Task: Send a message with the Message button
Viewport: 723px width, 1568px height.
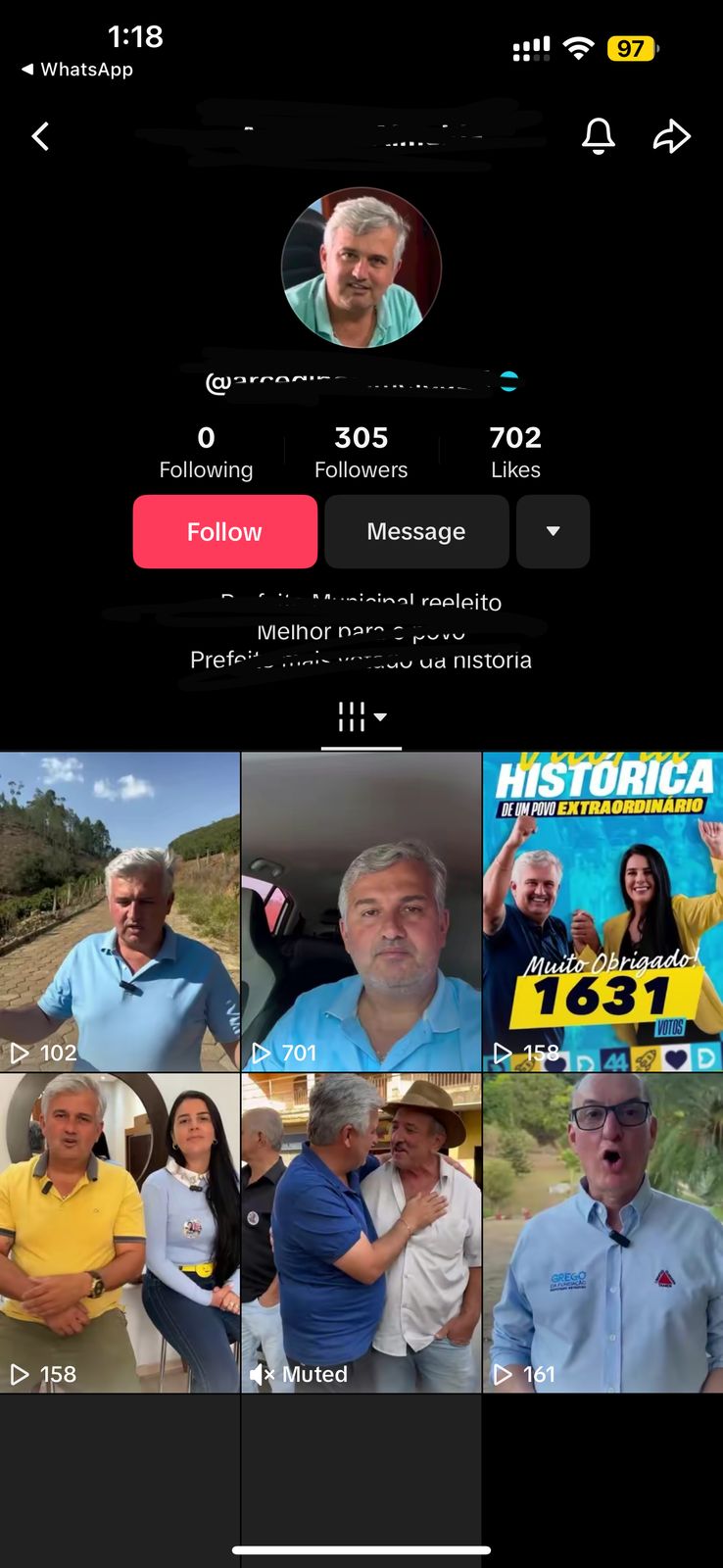Action: point(416,531)
